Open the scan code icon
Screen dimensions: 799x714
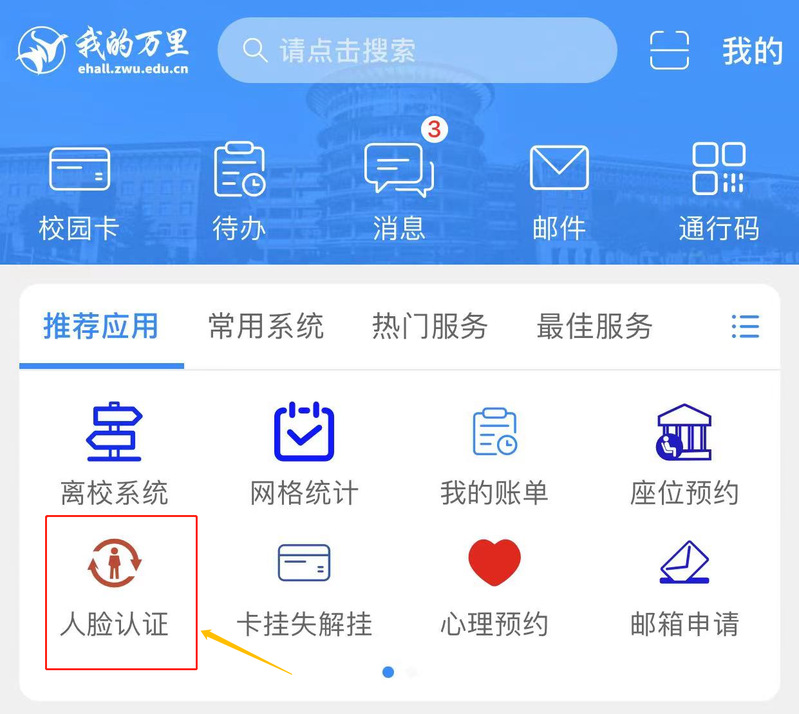(669, 50)
